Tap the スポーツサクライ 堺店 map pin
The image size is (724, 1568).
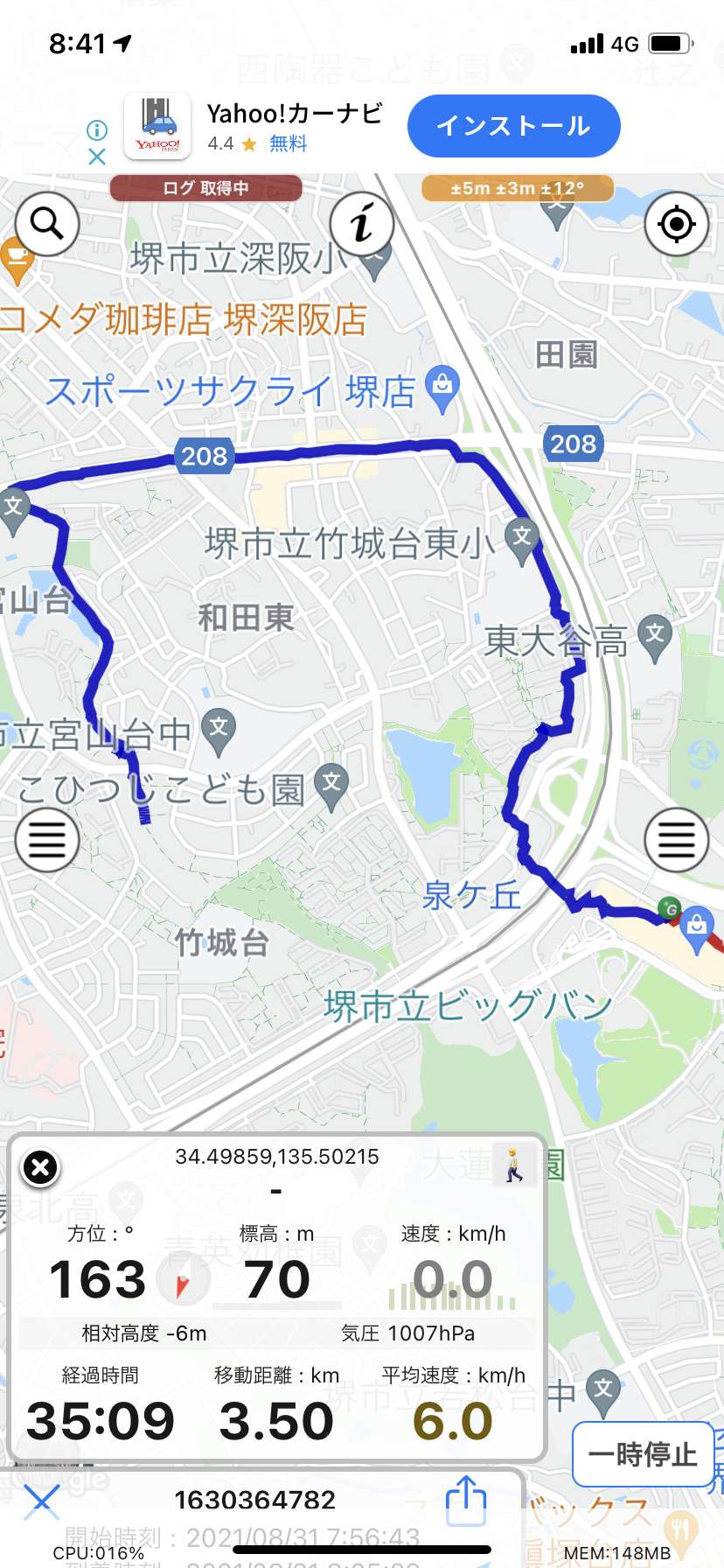tap(442, 389)
